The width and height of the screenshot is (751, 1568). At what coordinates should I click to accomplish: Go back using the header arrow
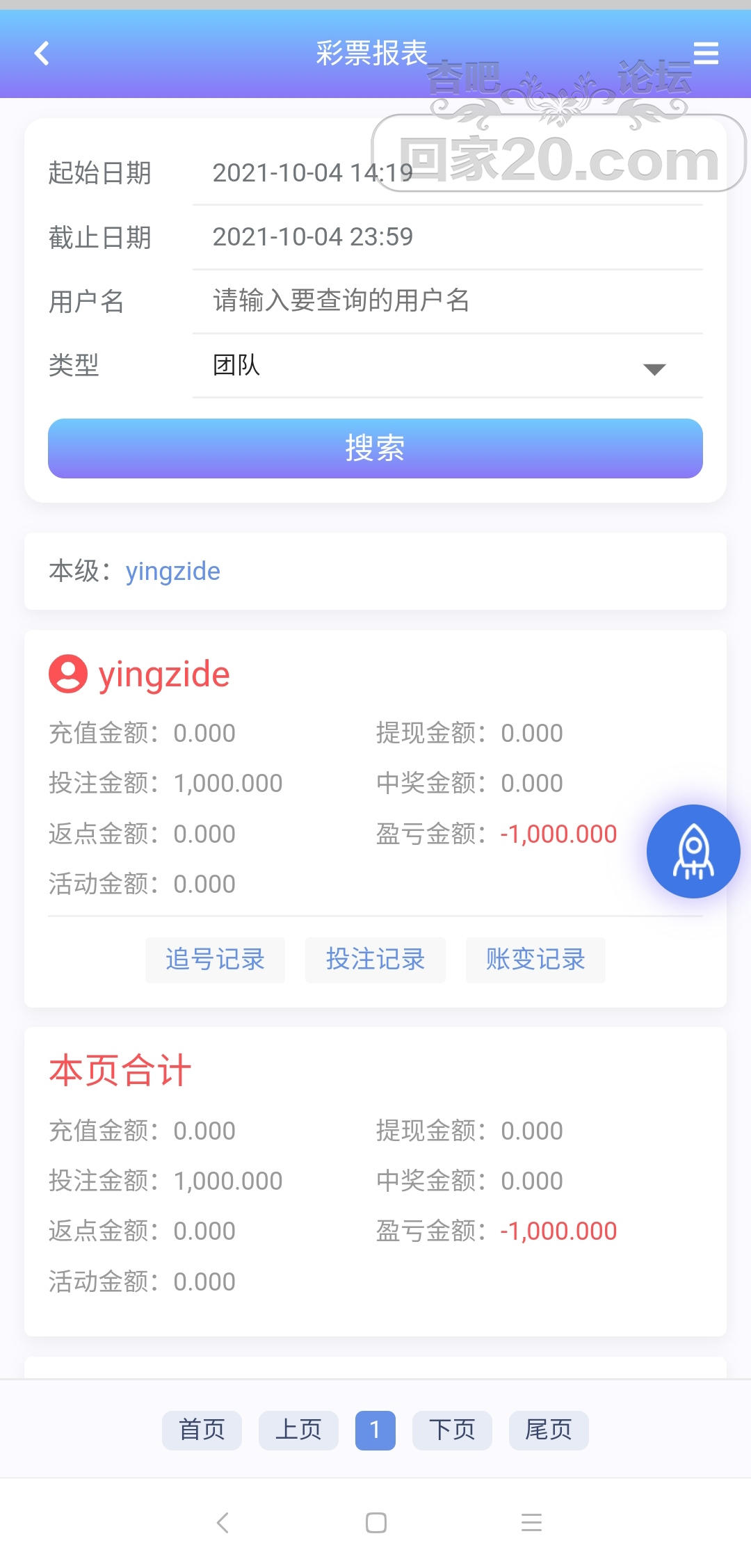coord(42,54)
